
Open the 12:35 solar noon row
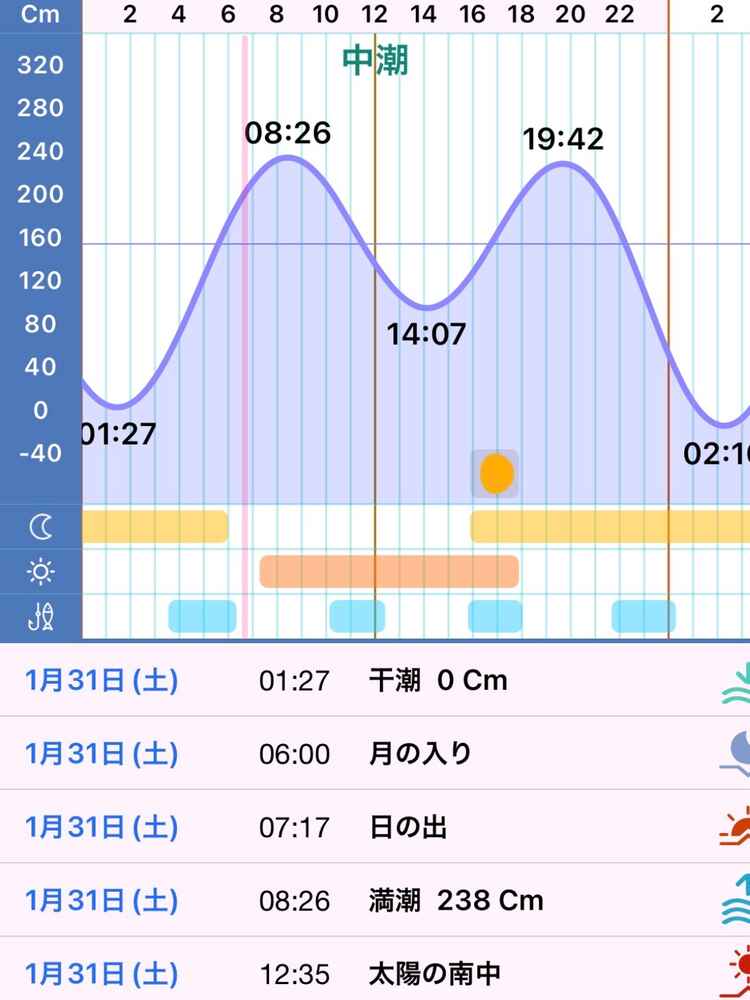point(375,972)
